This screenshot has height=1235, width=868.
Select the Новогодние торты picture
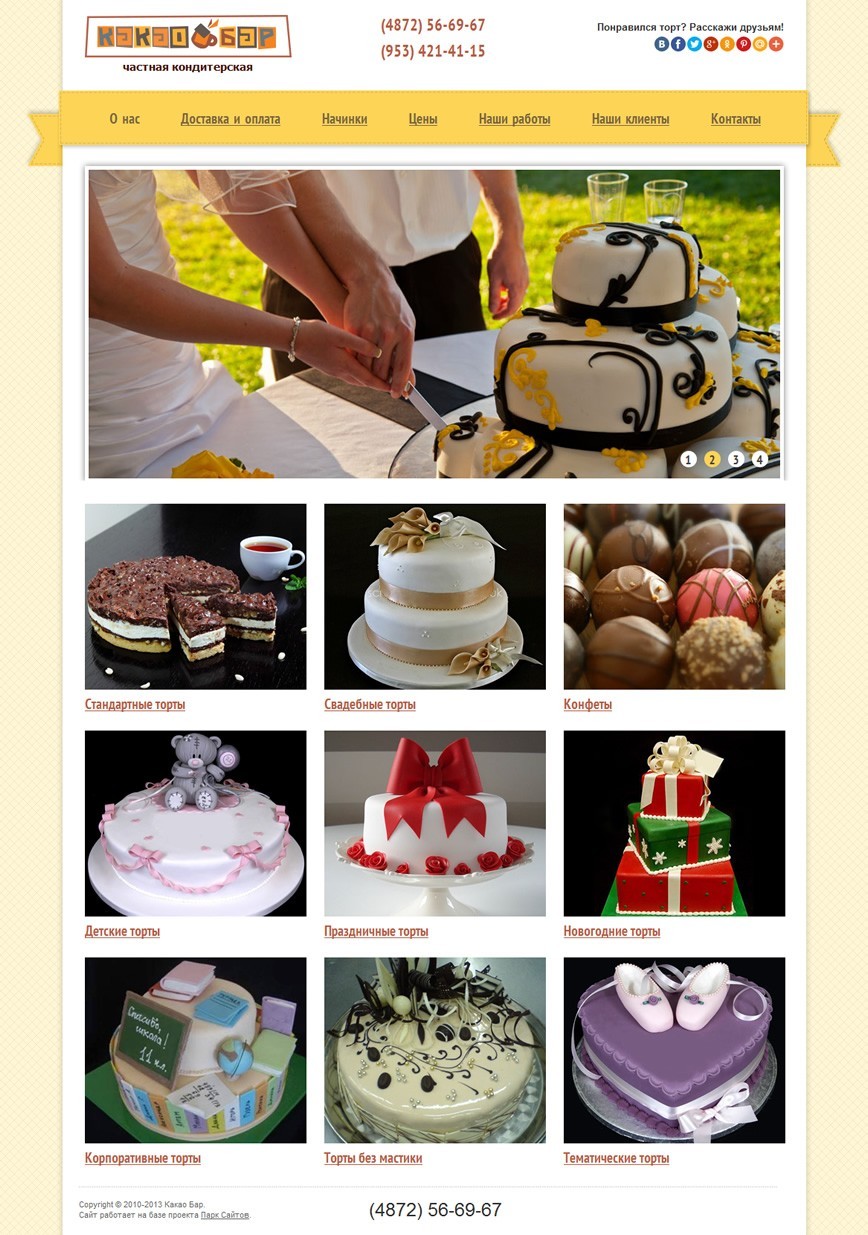(674, 823)
